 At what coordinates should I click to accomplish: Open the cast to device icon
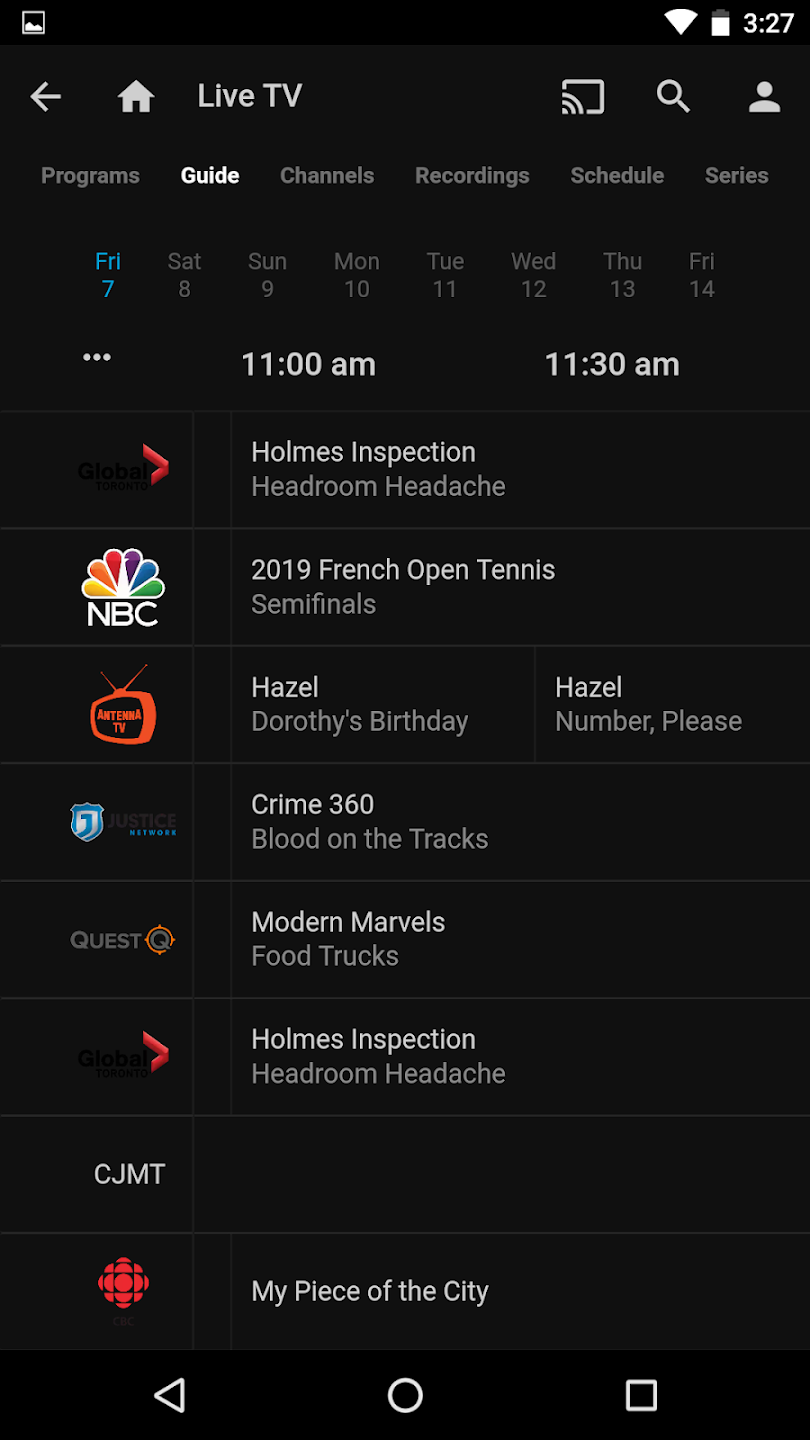tap(583, 96)
